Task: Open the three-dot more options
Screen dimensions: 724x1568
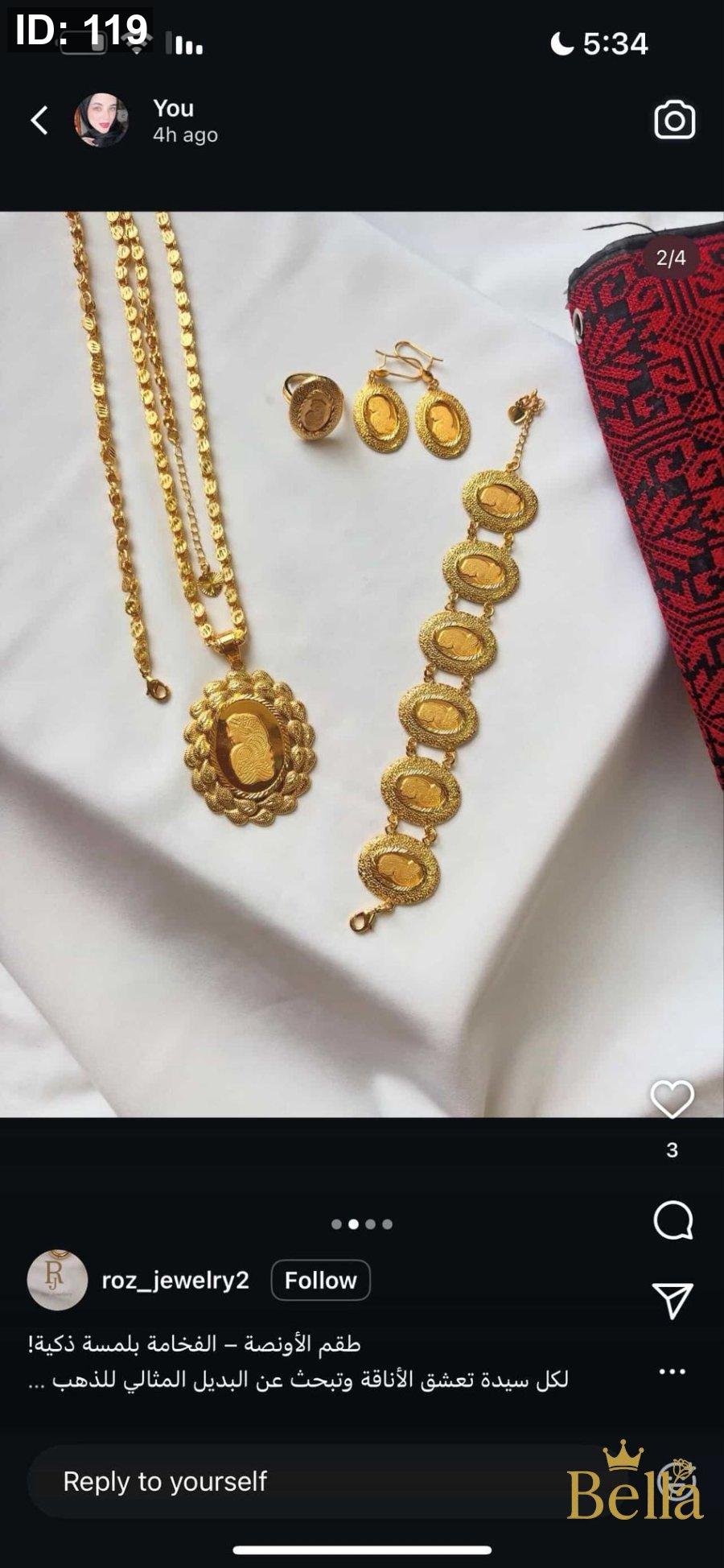Action: click(x=672, y=1372)
